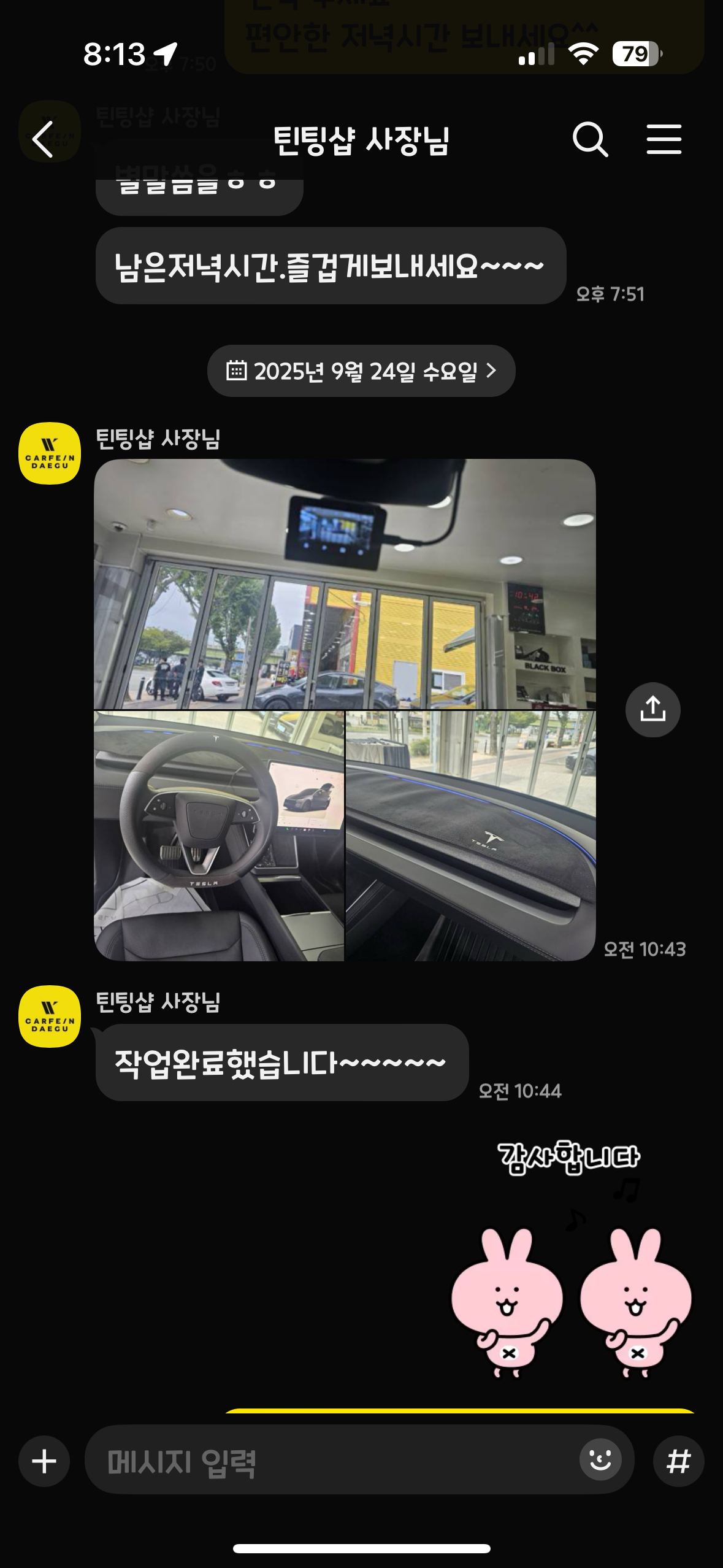Share the photo set from 10:43
The image size is (723, 1568).
[652, 710]
